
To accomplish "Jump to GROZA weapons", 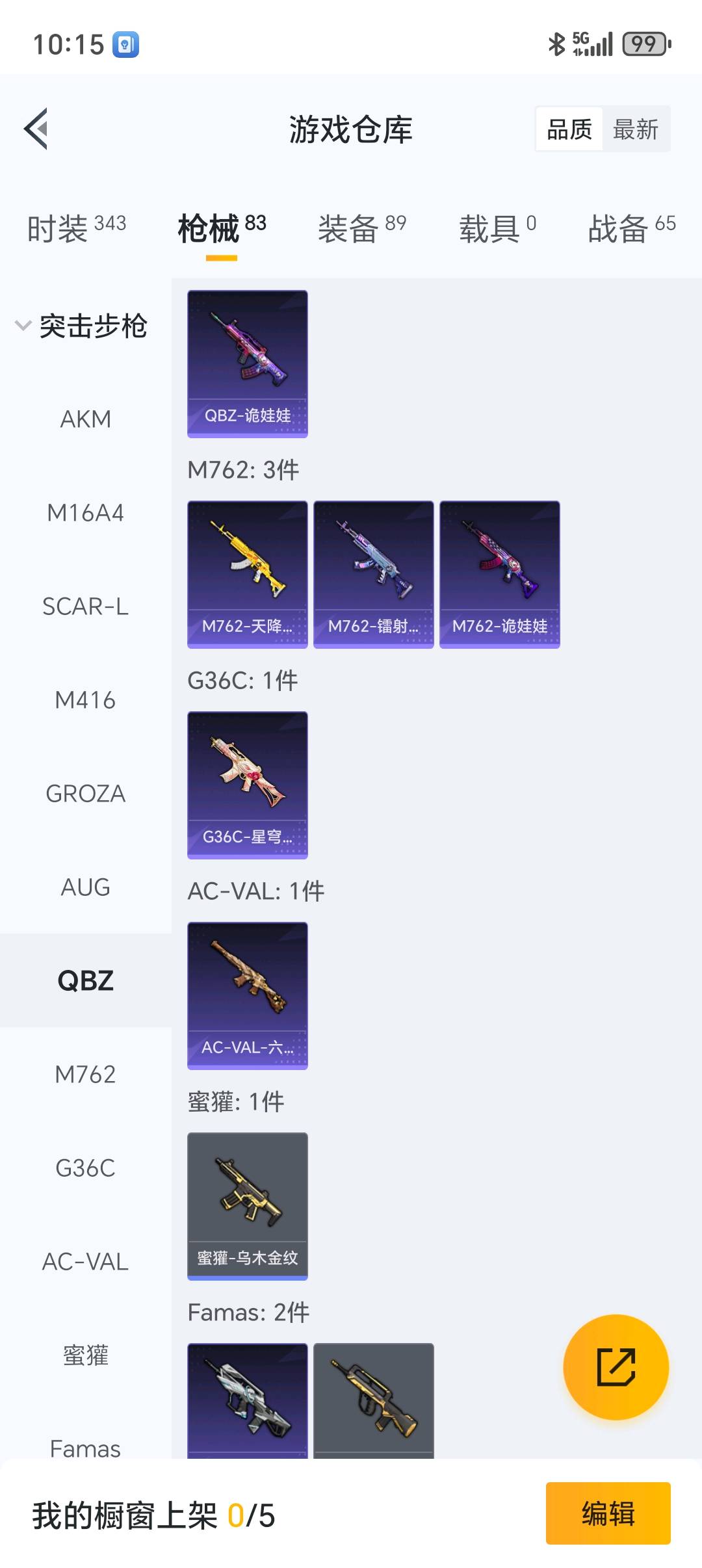I will tap(86, 794).
